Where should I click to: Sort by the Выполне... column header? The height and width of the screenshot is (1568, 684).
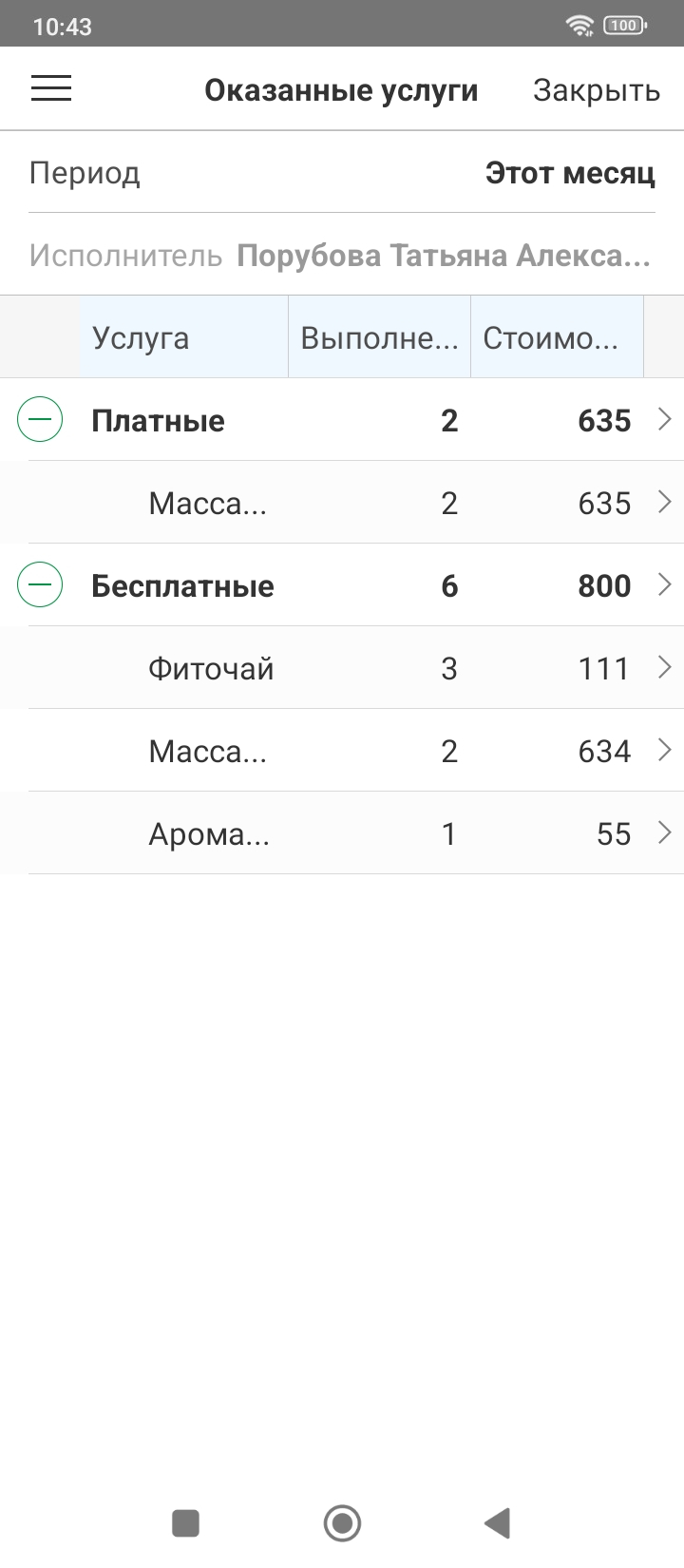point(379,338)
